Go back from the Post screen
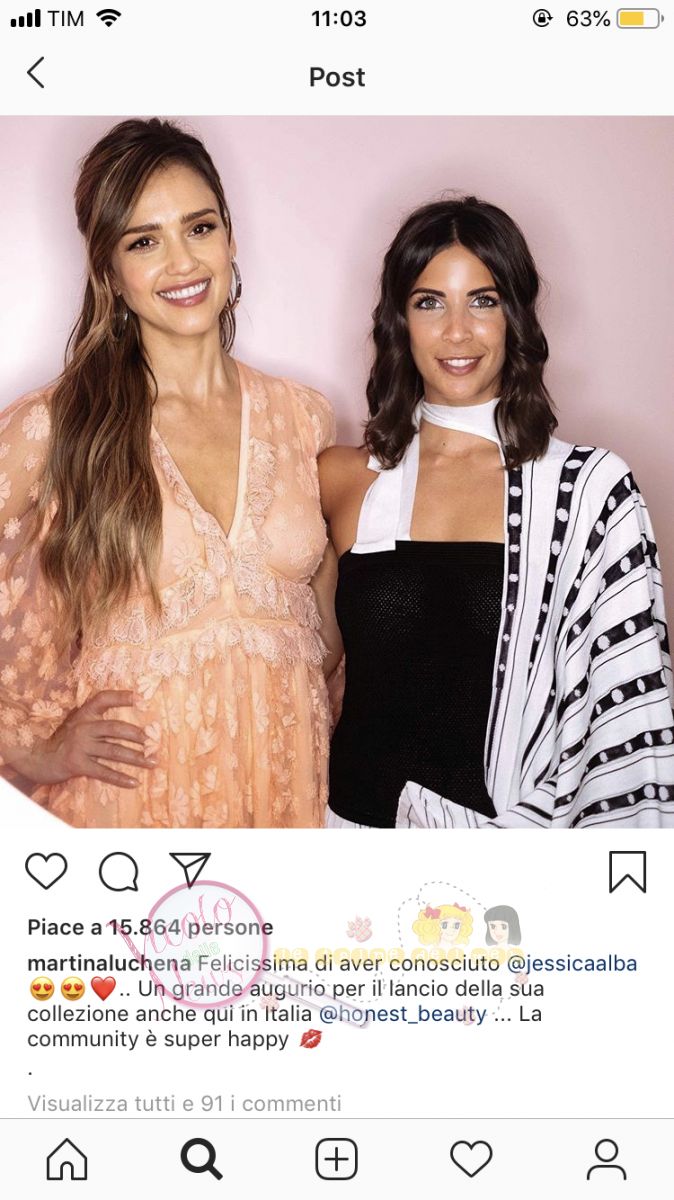Screen dimensions: 674x1200 [x=36, y=73]
